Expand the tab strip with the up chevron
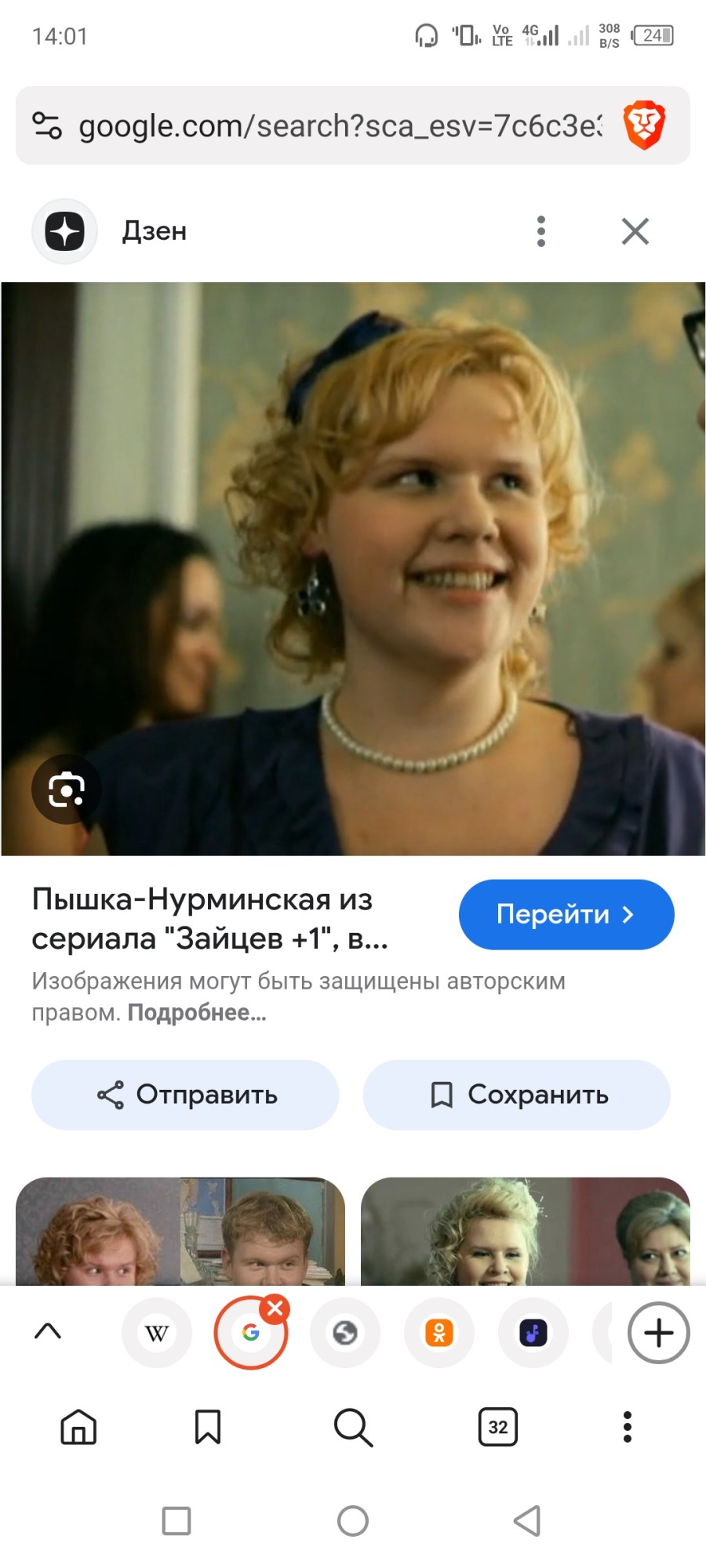The width and height of the screenshot is (706, 1568). point(48,1331)
